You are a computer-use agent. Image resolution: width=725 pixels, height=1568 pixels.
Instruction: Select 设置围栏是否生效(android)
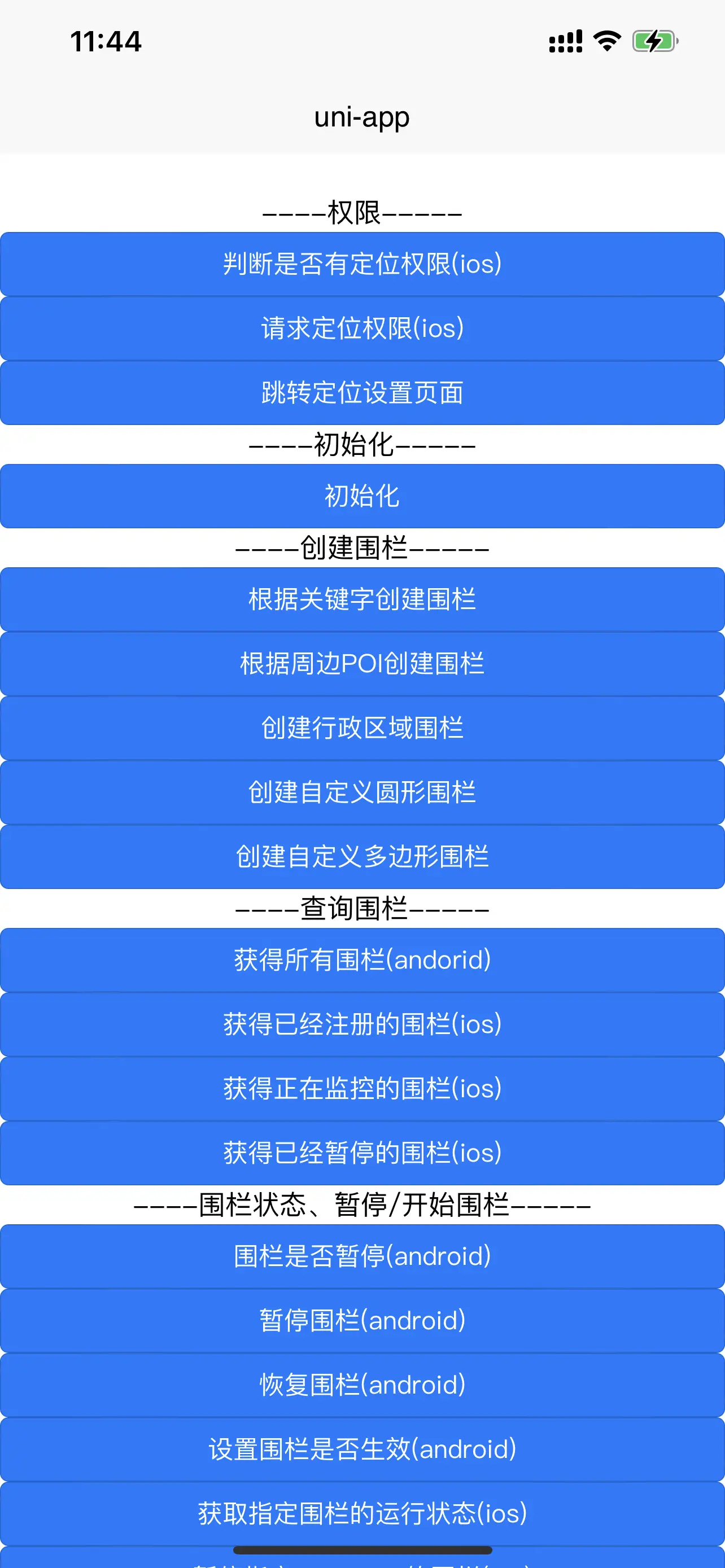[362, 1450]
